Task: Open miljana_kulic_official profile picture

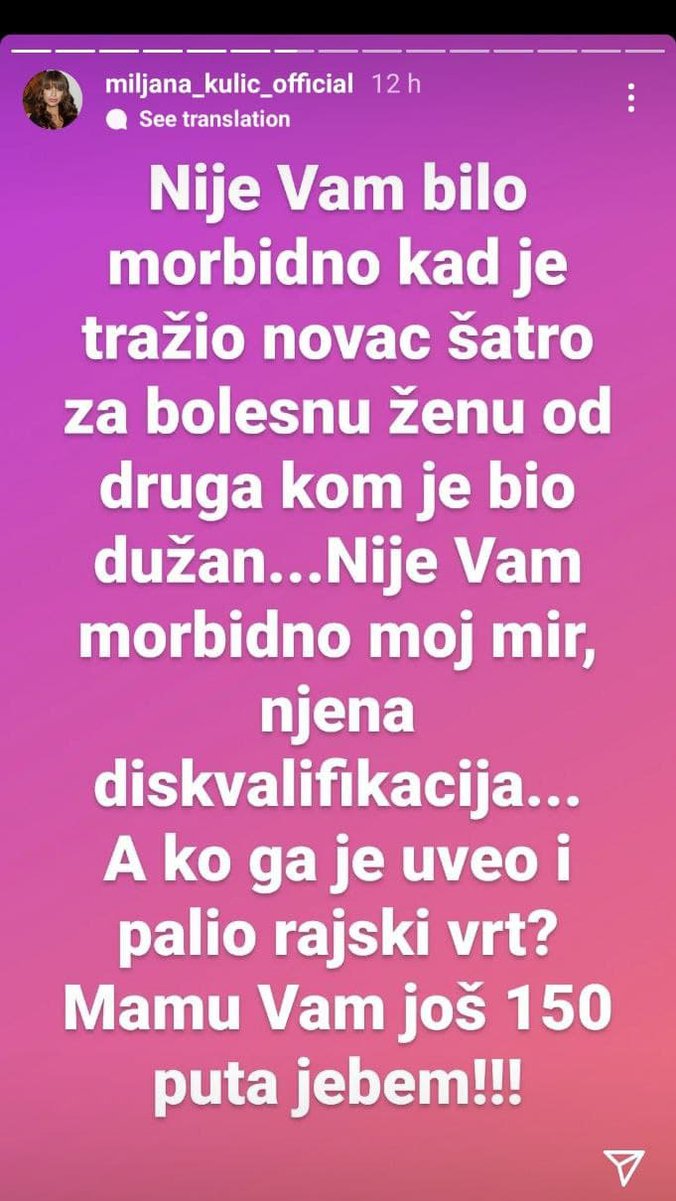Action: tap(54, 100)
